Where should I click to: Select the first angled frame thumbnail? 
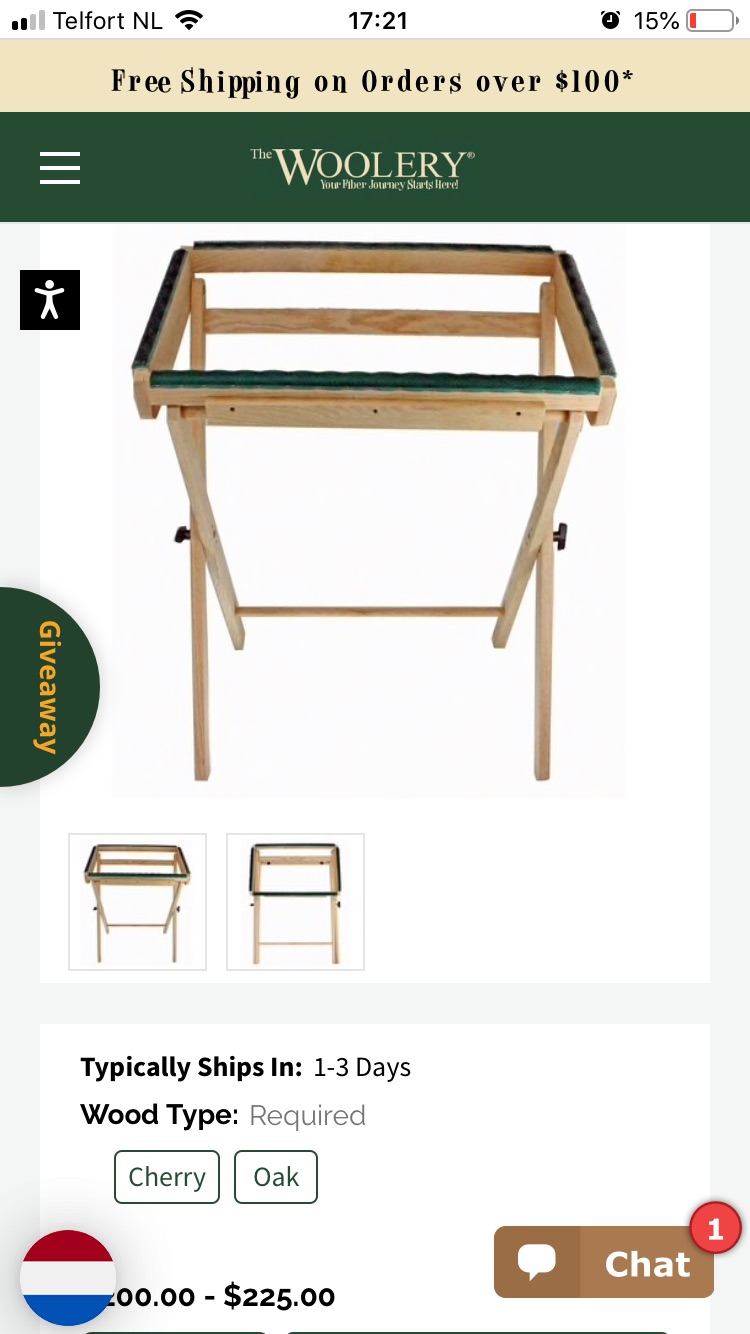point(137,902)
